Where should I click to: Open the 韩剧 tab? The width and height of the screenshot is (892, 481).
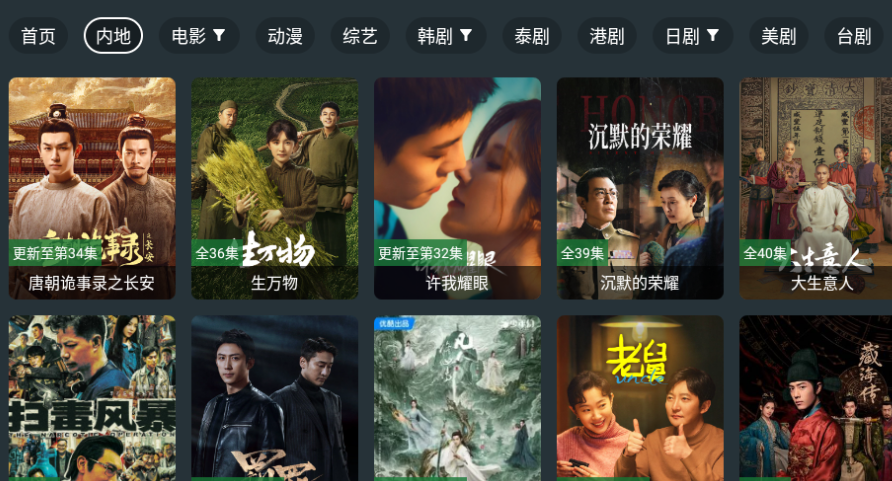(445, 36)
